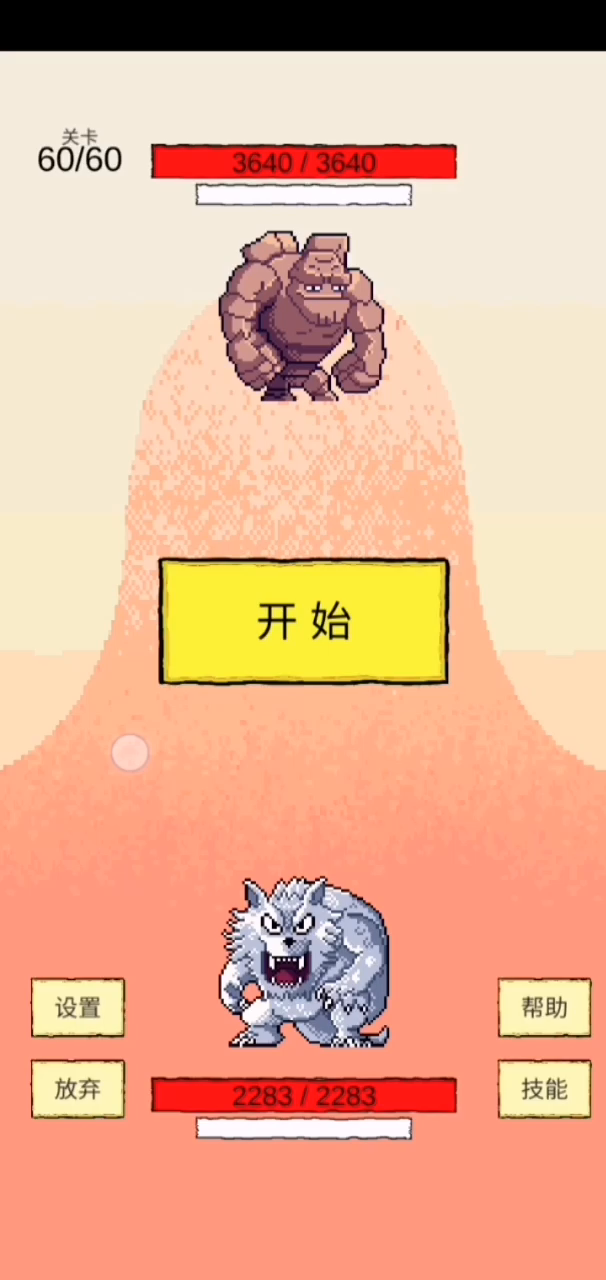Open the 帮助 help button
Viewport: 606px width, 1280px height.
click(544, 1007)
